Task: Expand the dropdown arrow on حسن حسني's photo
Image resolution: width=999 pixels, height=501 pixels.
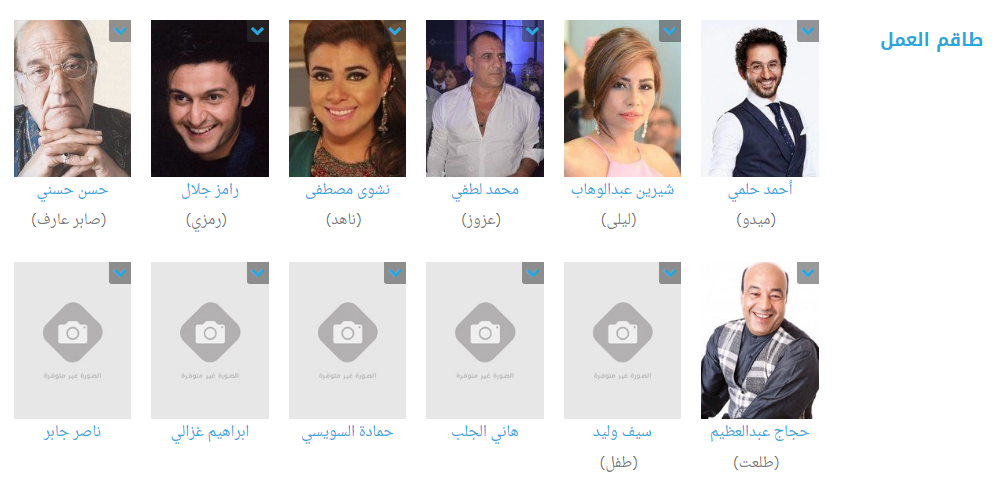Action: 120,31
